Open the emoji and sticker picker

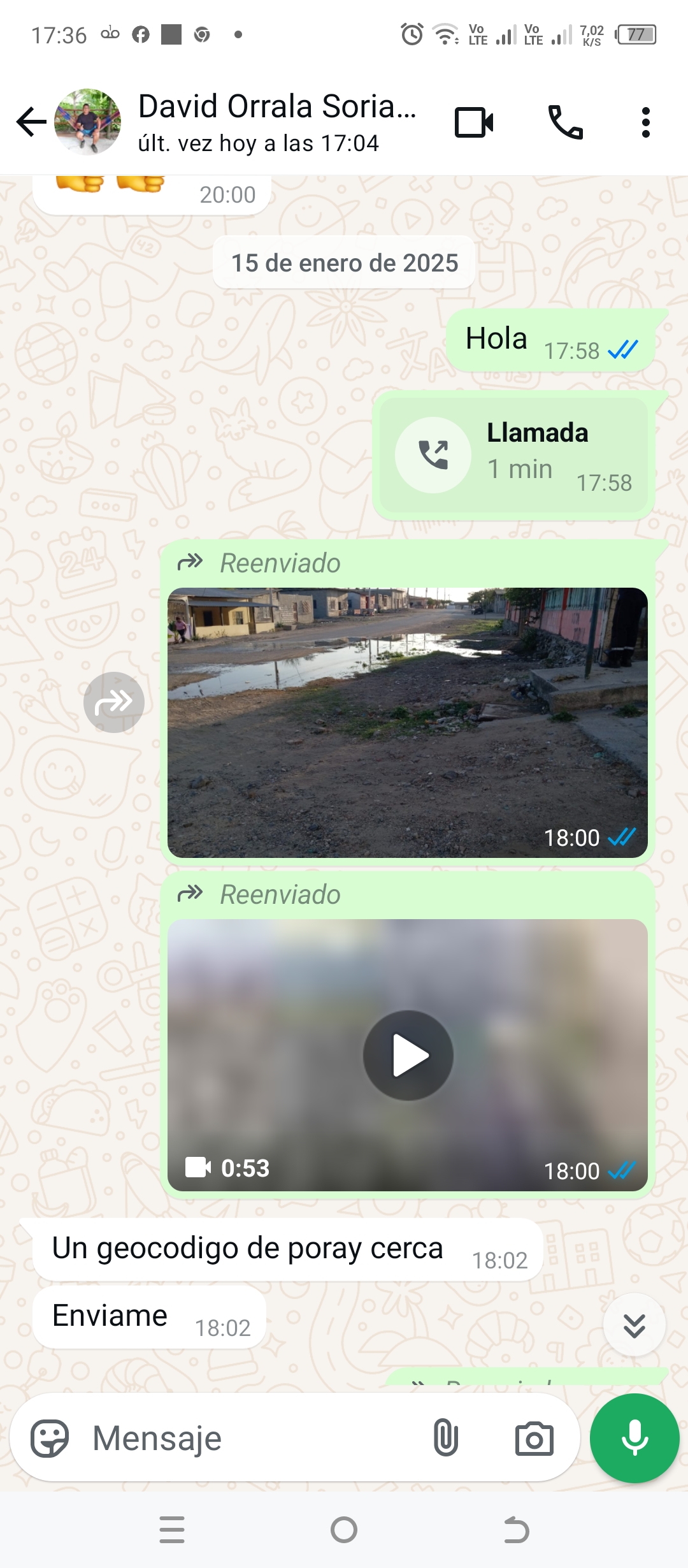tap(50, 1439)
